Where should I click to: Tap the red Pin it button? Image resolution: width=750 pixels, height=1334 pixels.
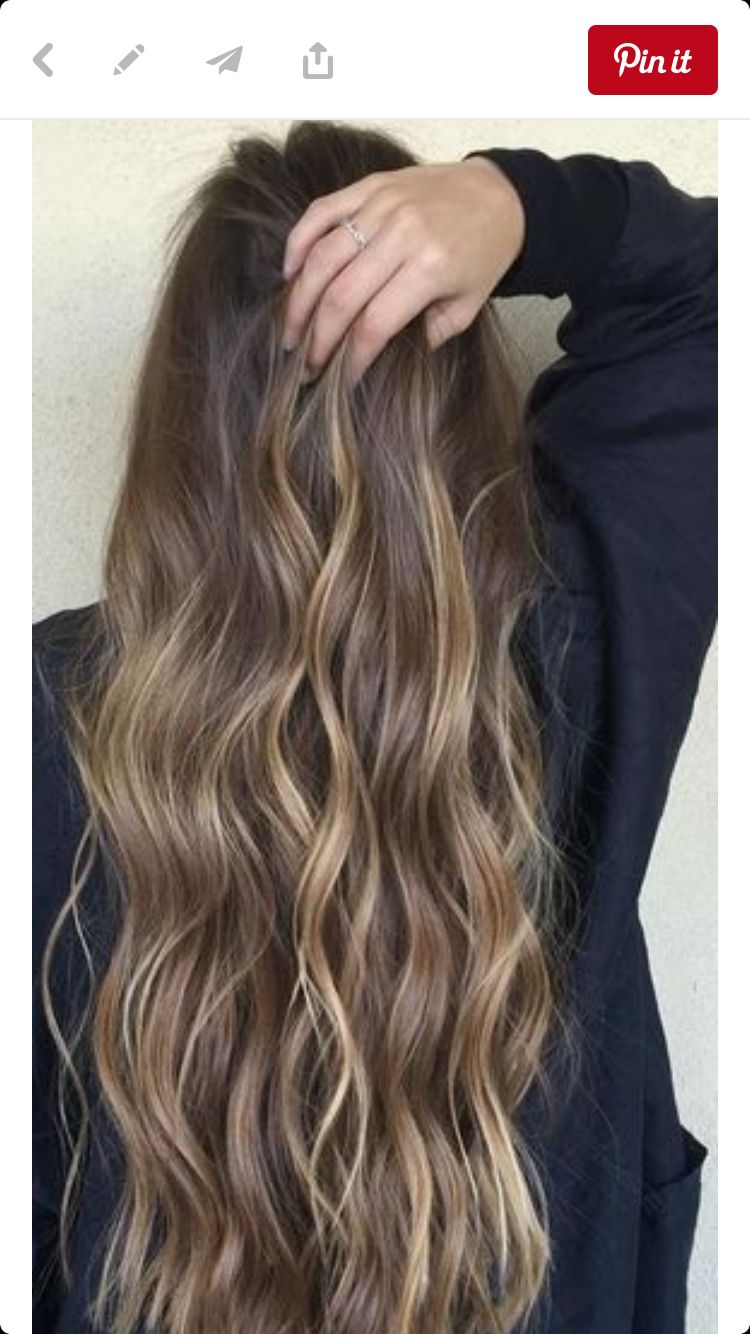tap(652, 60)
